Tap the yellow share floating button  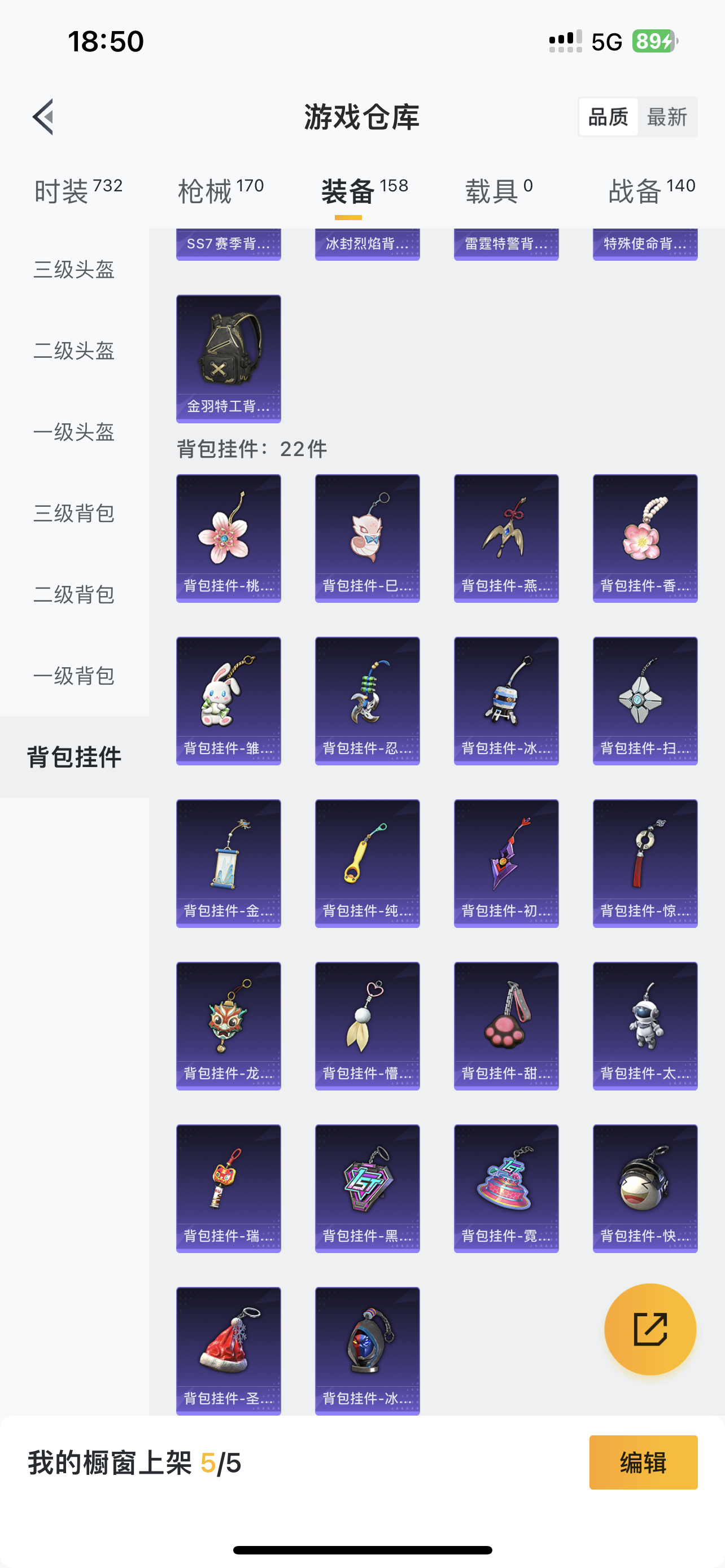(x=650, y=1329)
